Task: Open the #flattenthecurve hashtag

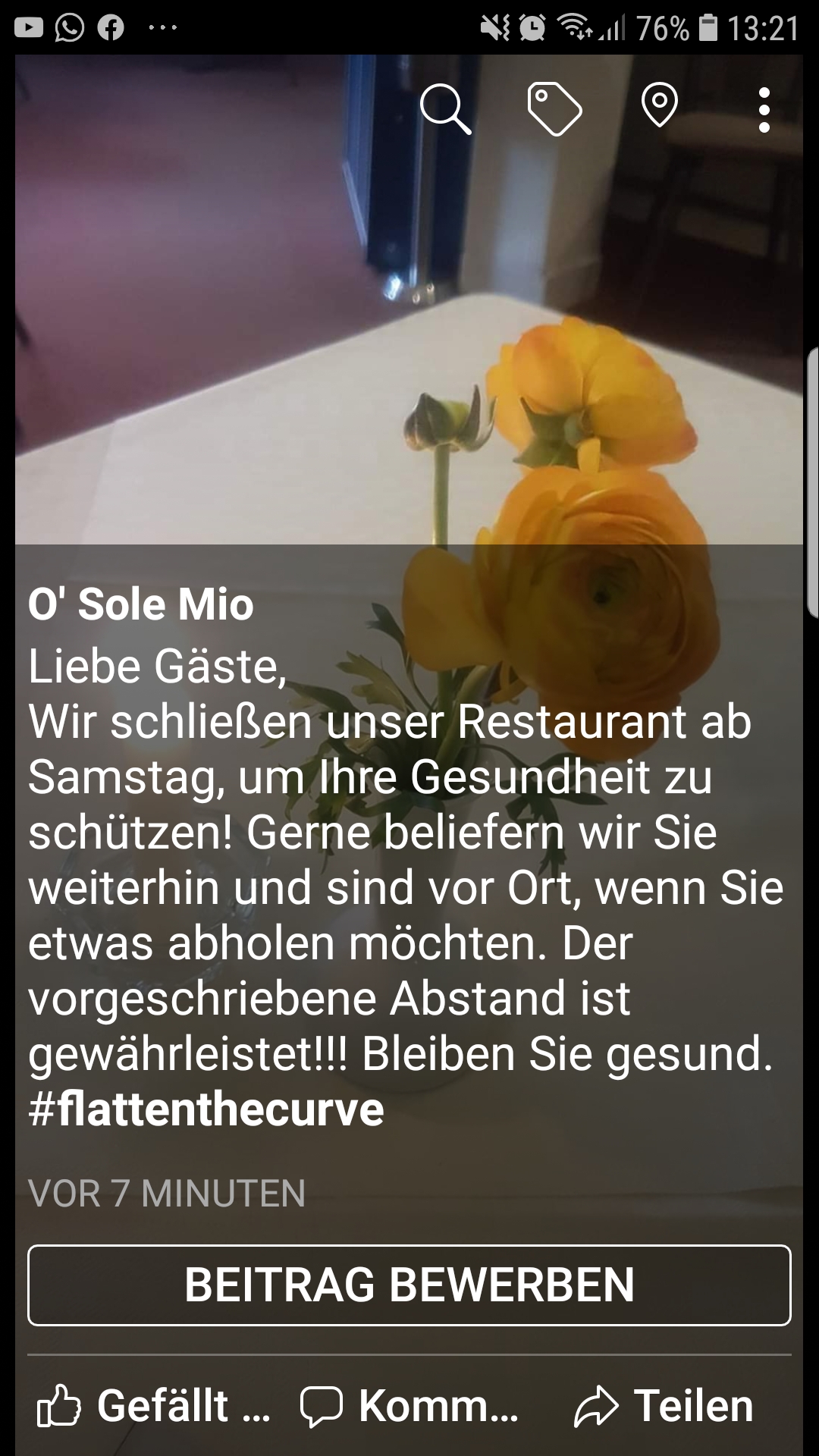Action: tap(206, 1109)
